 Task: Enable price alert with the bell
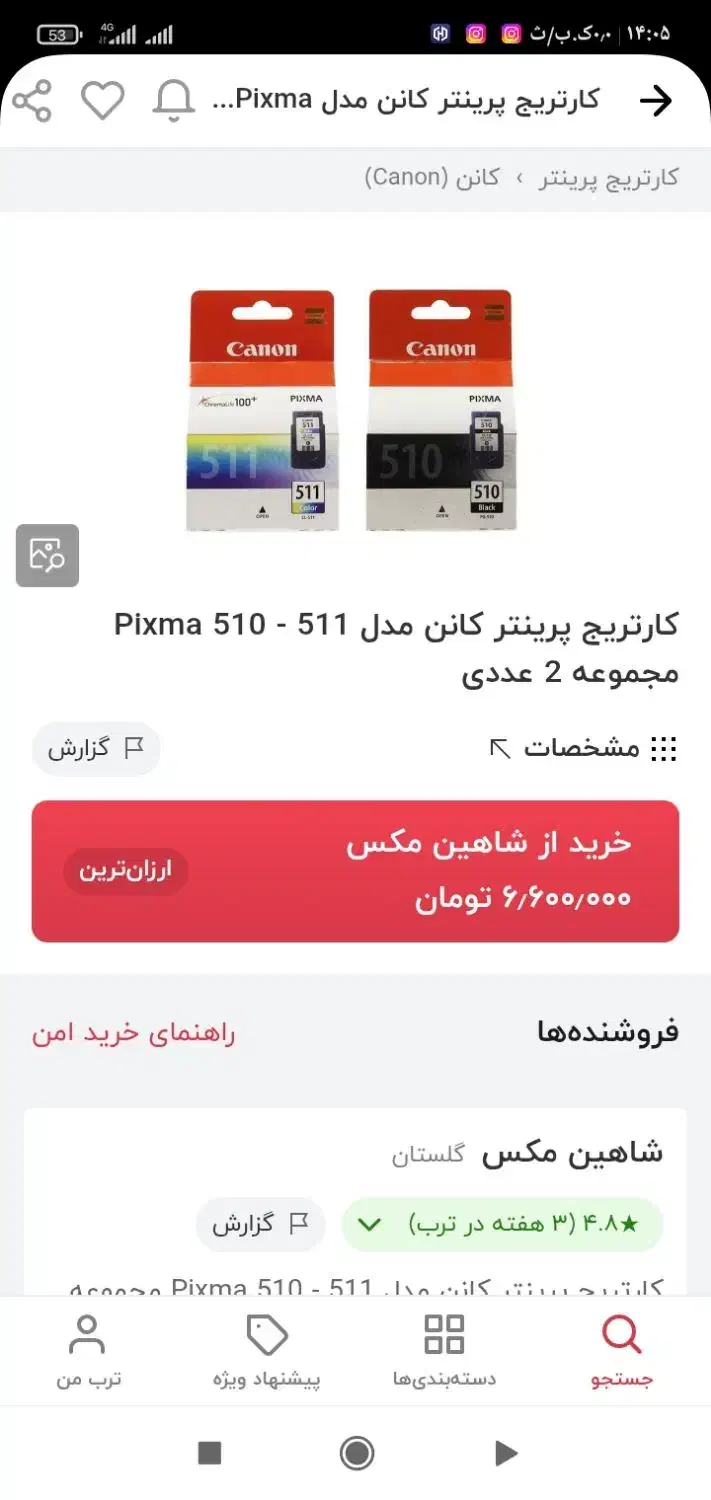[173, 101]
